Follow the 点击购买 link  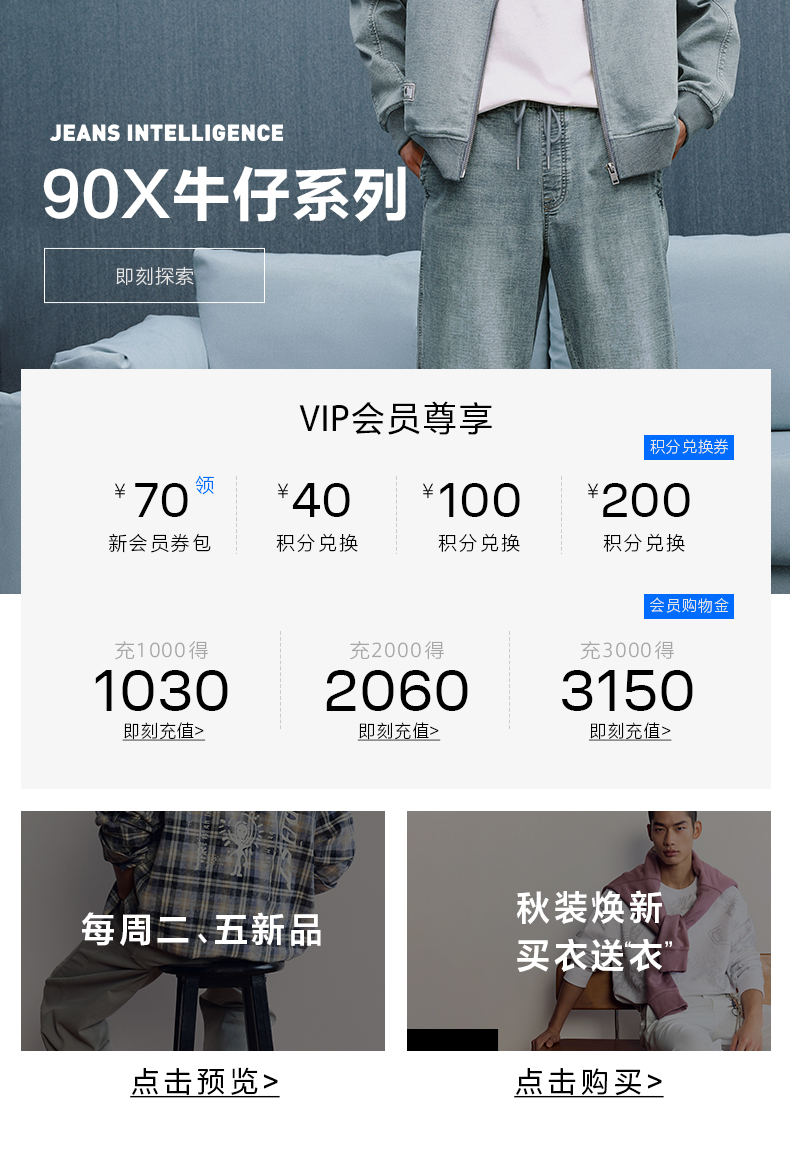[x=589, y=1082]
